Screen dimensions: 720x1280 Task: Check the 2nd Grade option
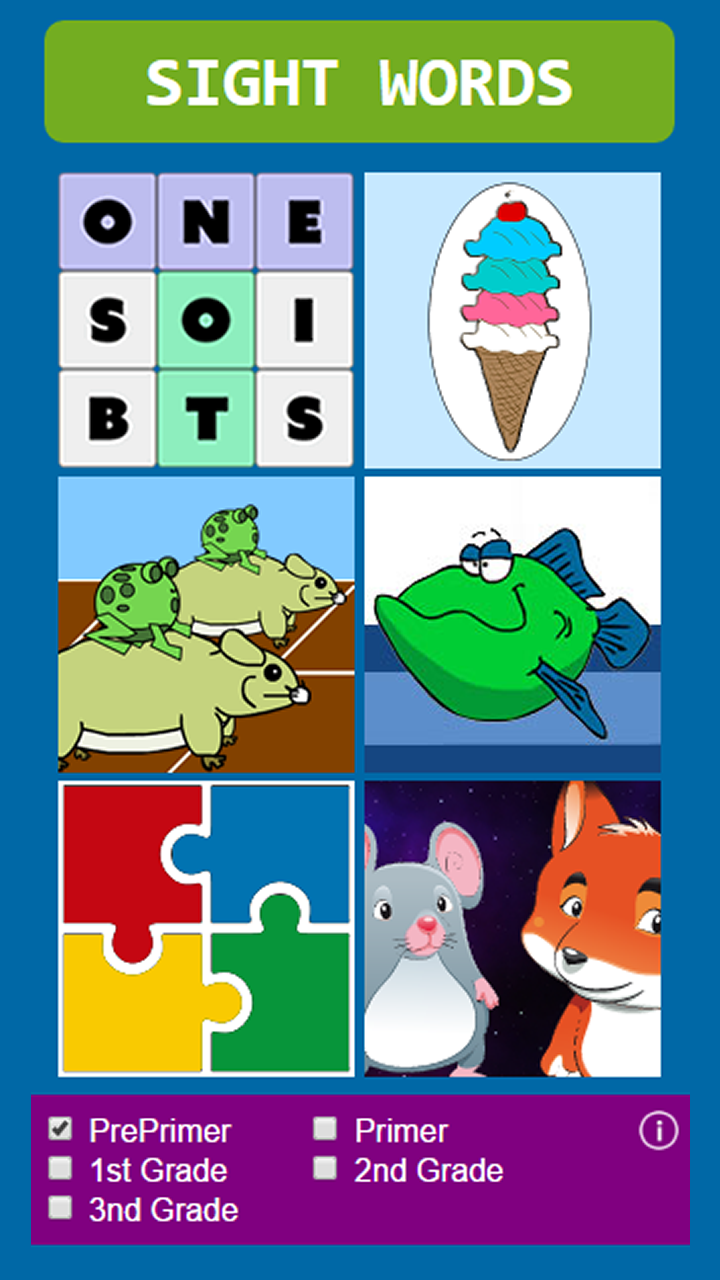tap(324, 1167)
